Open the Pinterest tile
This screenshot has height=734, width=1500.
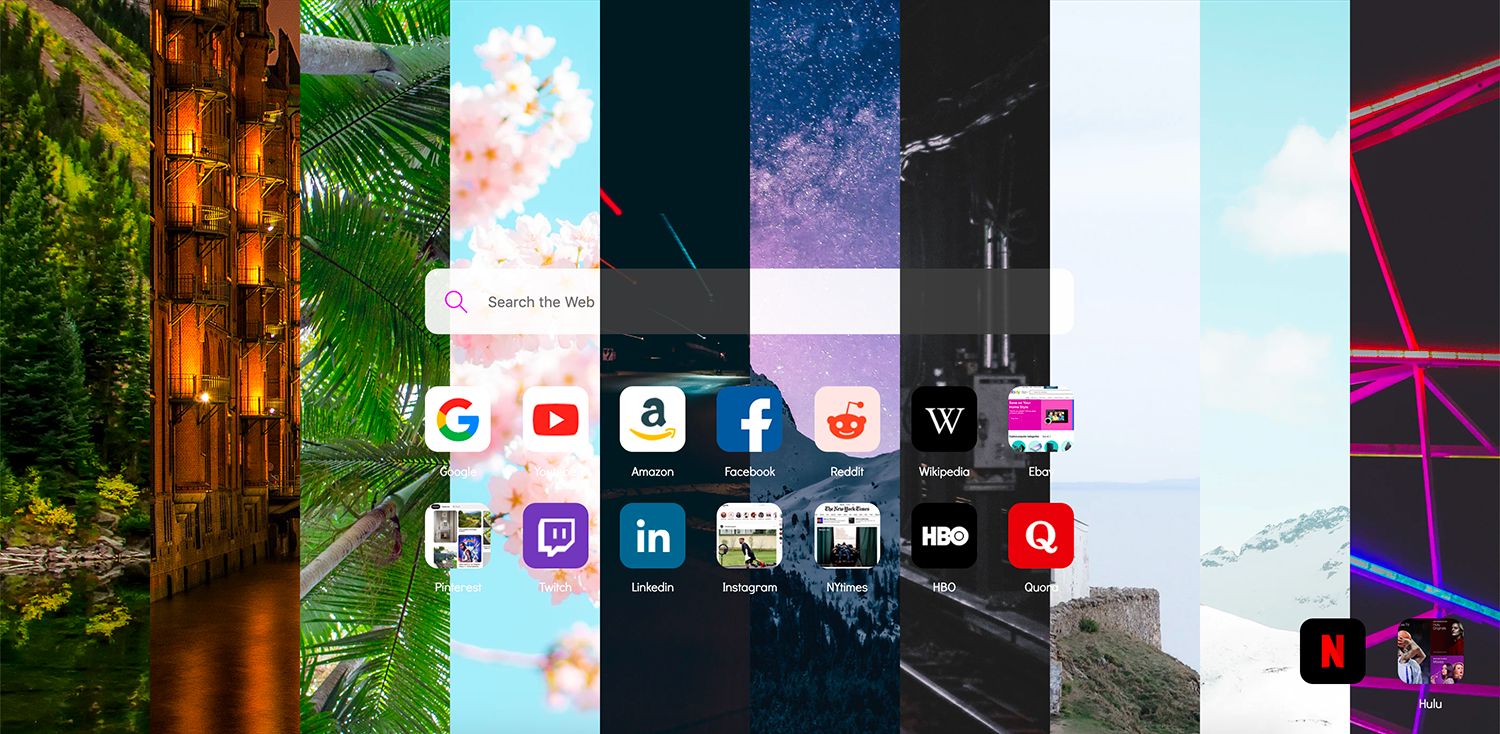(458, 536)
